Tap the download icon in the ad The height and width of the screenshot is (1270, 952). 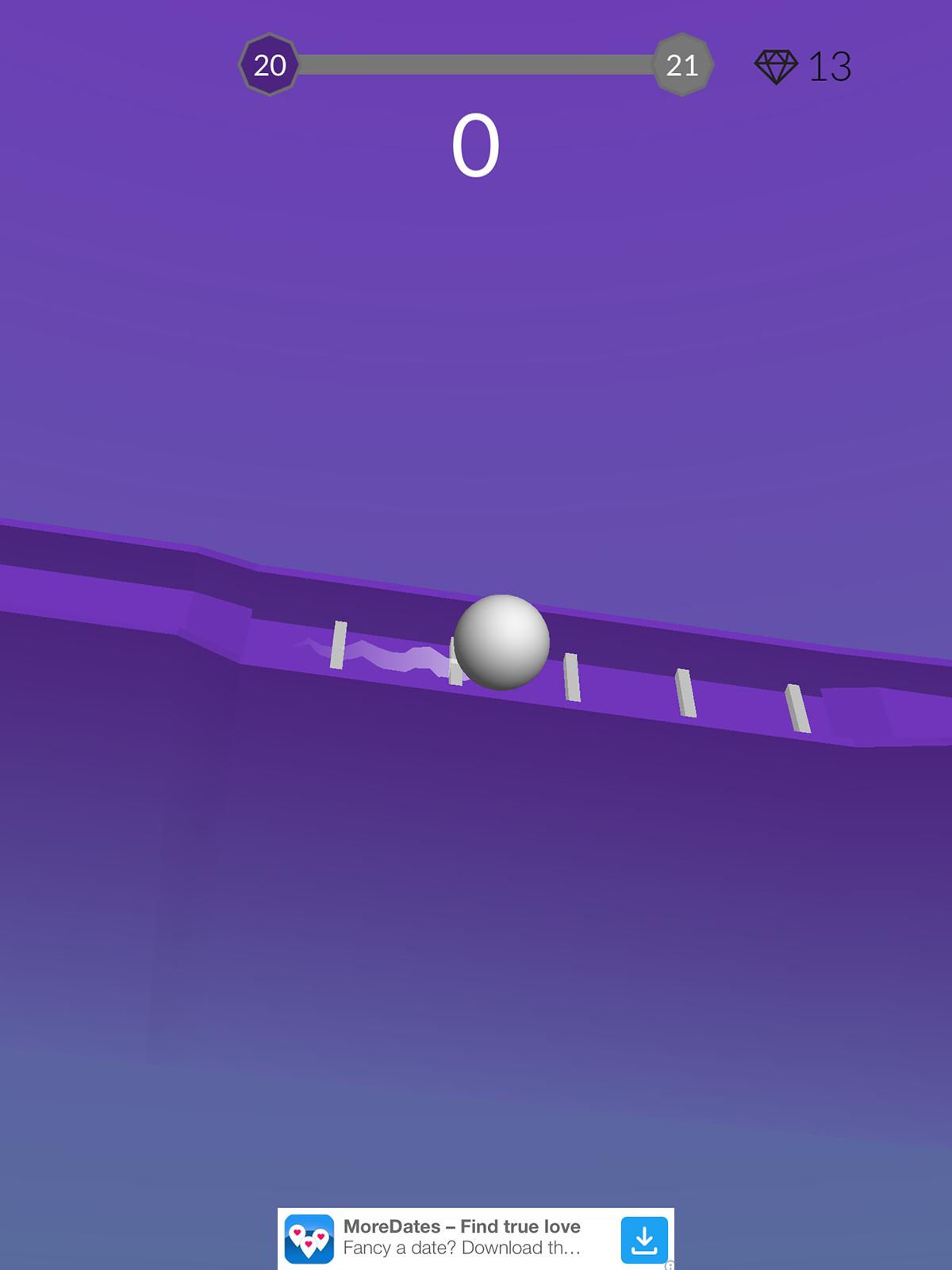click(x=644, y=1239)
